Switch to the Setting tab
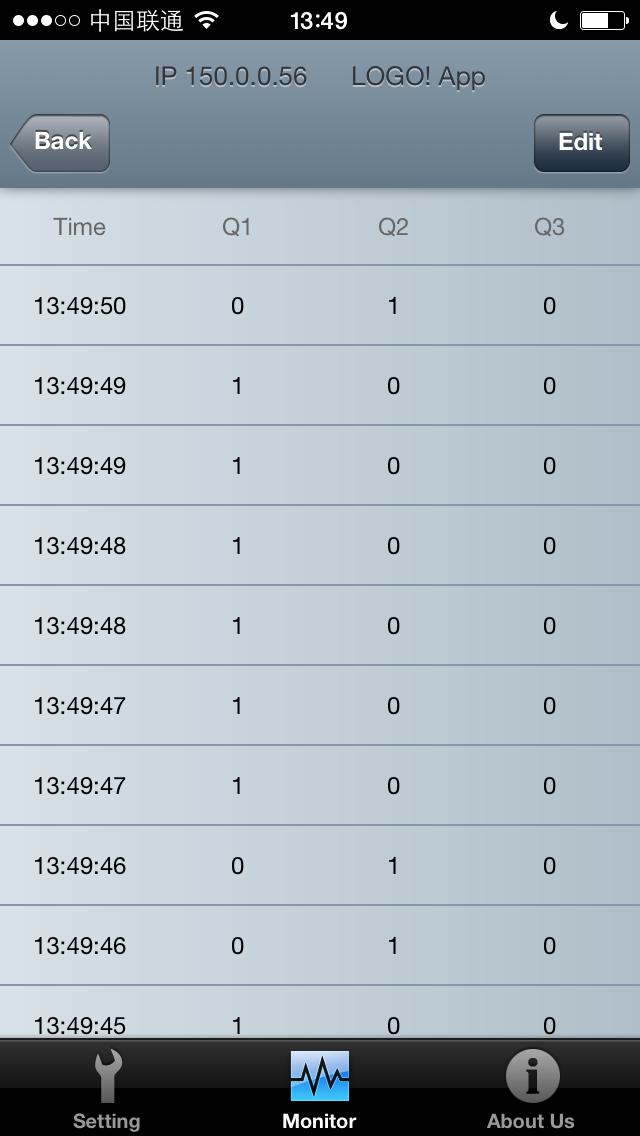Screen dimensions: 640x1136 pyautogui.click(x=106, y=1090)
